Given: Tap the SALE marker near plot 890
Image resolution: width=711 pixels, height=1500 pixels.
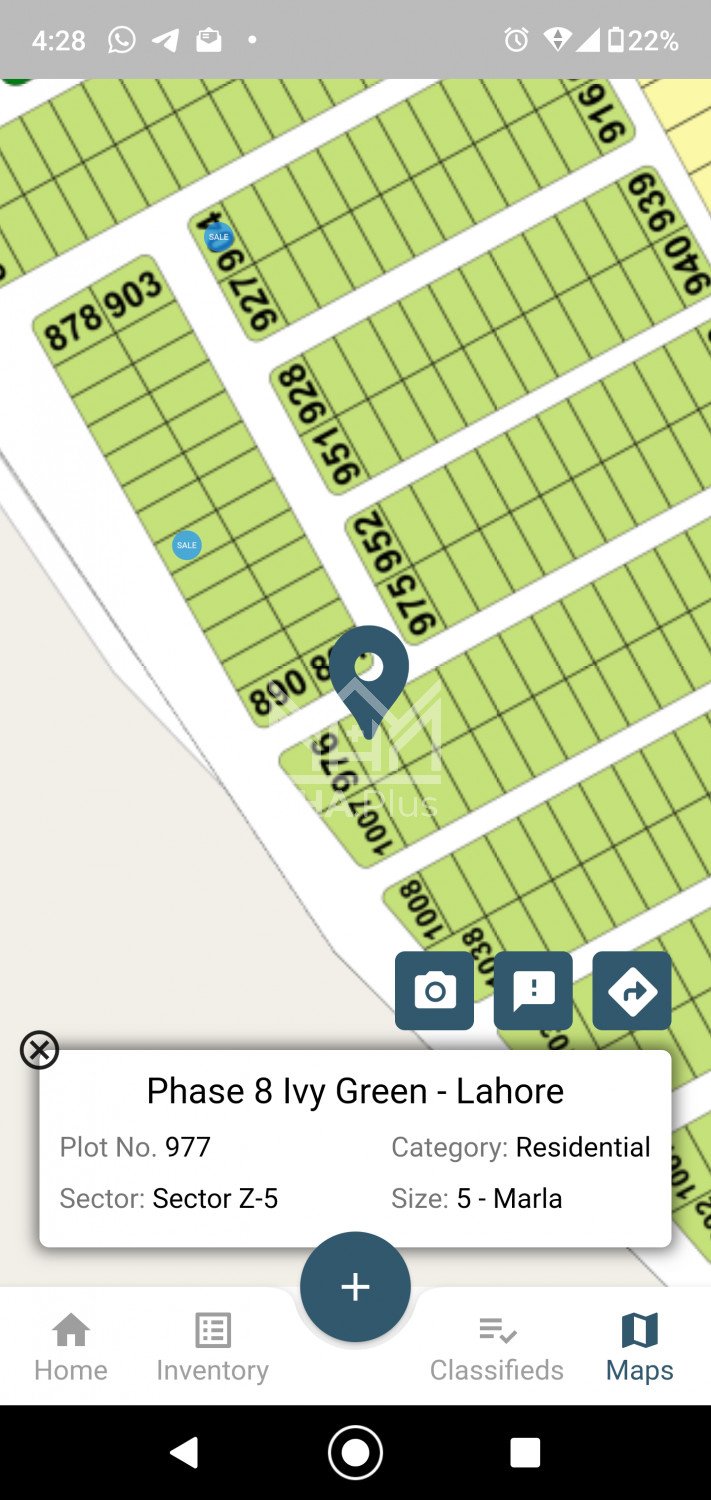Looking at the screenshot, I should click(187, 545).
